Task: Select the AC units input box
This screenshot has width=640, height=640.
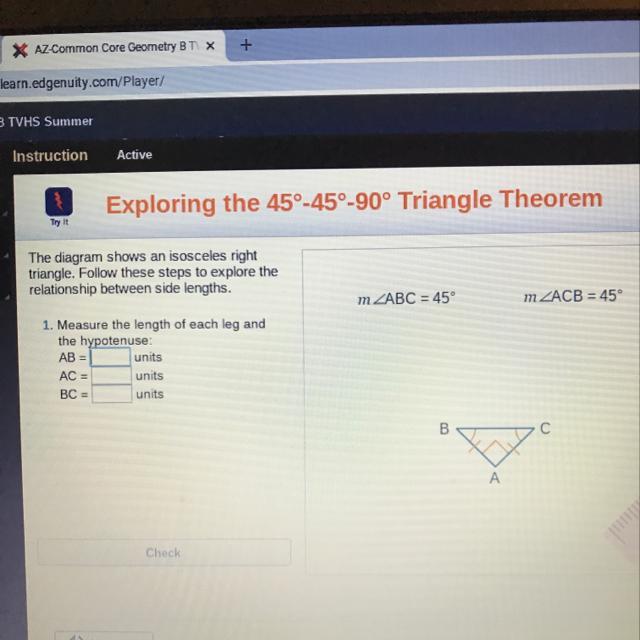Action: tap(111, 376)
